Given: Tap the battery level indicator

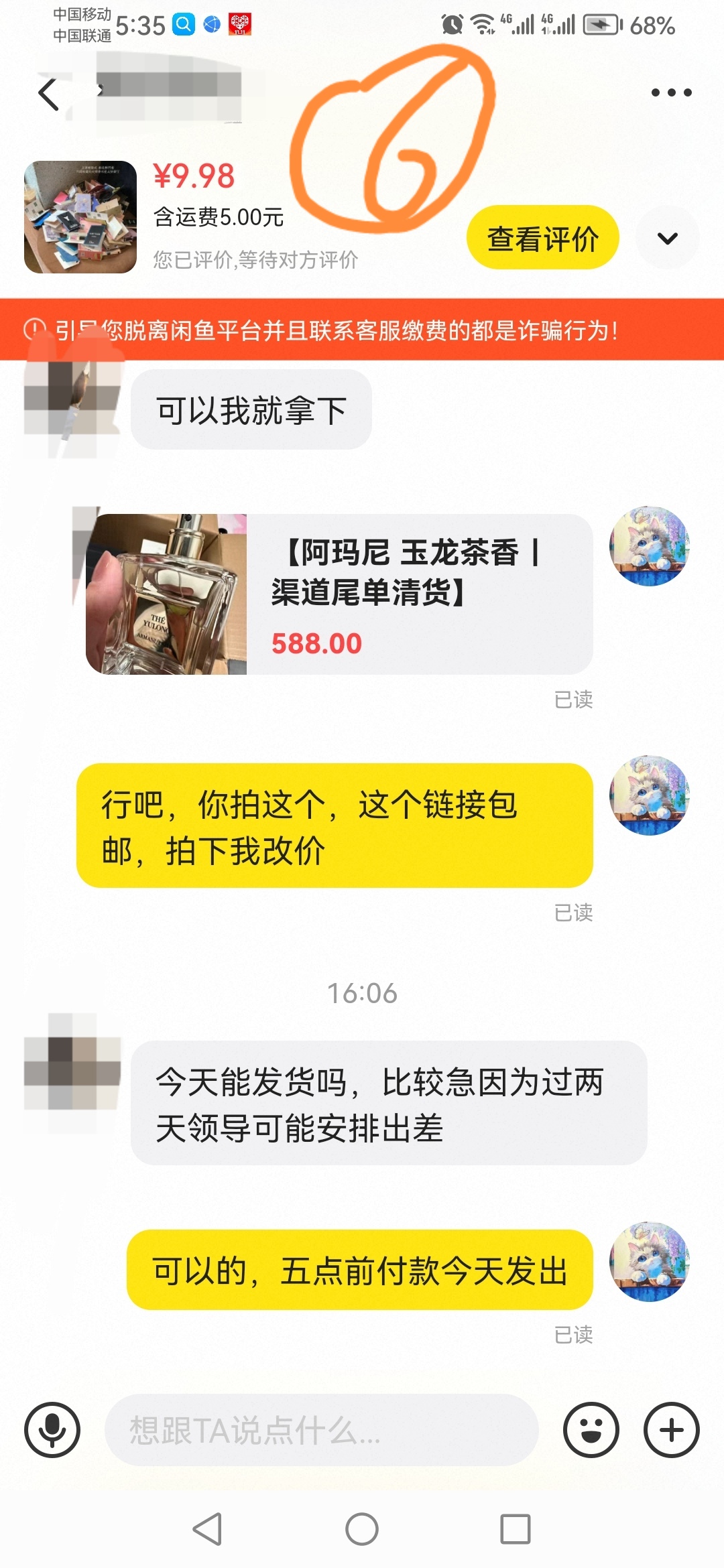Looking at the screenshot, I should click(x=600, y=24).
